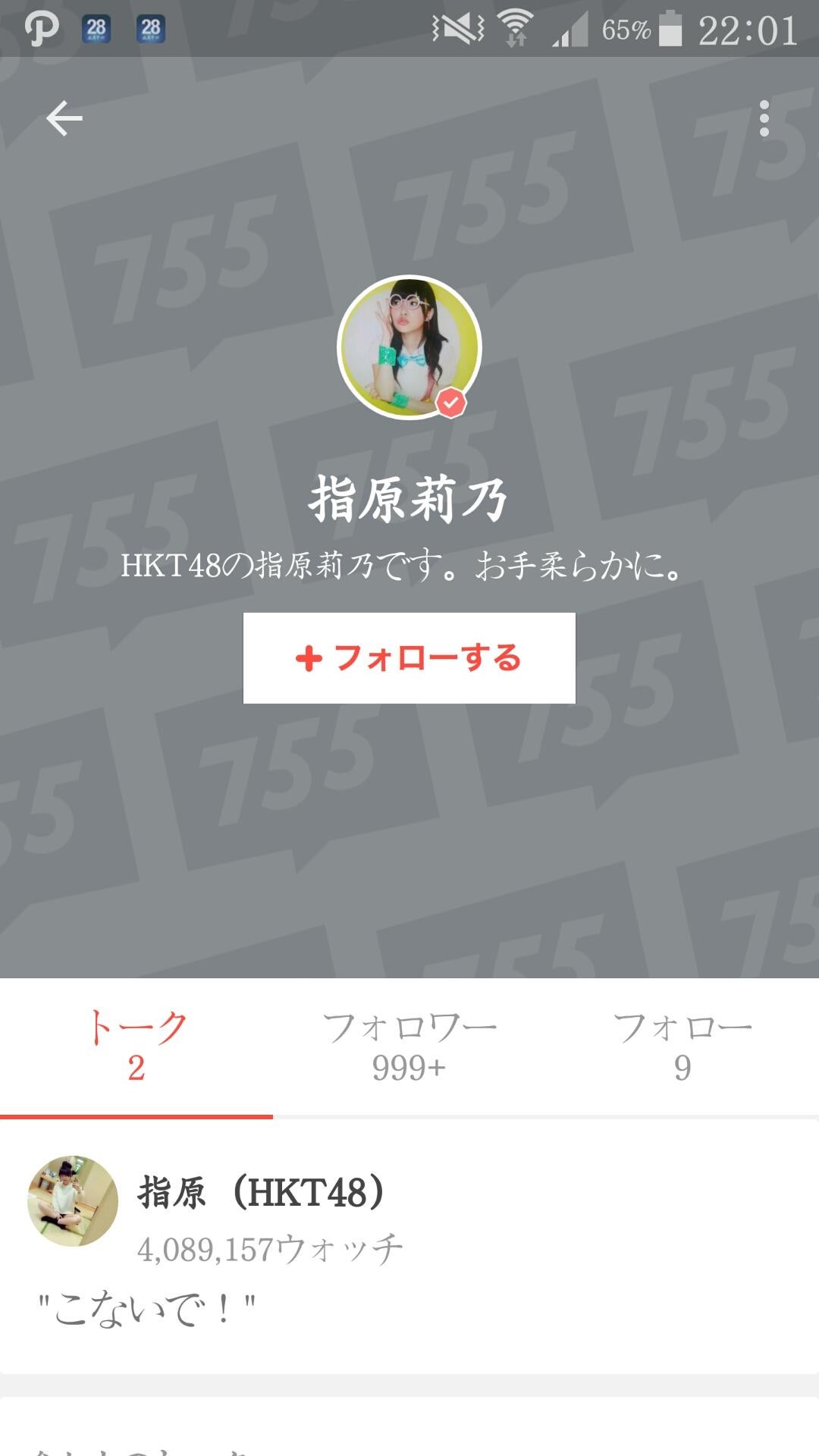Viewport: 819px width, 1456px height.
Task: Navigate back using the back arrow
Action: (x=65, y=118)
